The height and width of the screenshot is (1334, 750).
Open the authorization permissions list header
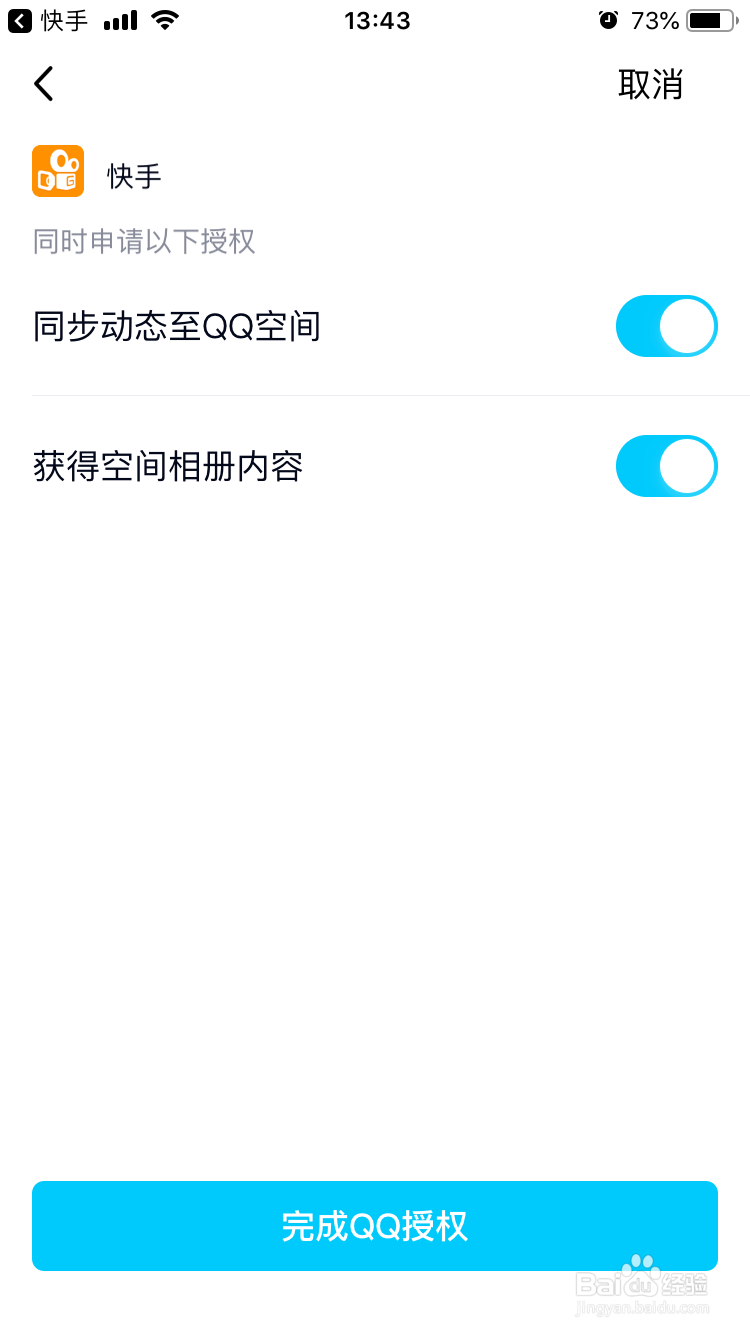tap(142, 242)
